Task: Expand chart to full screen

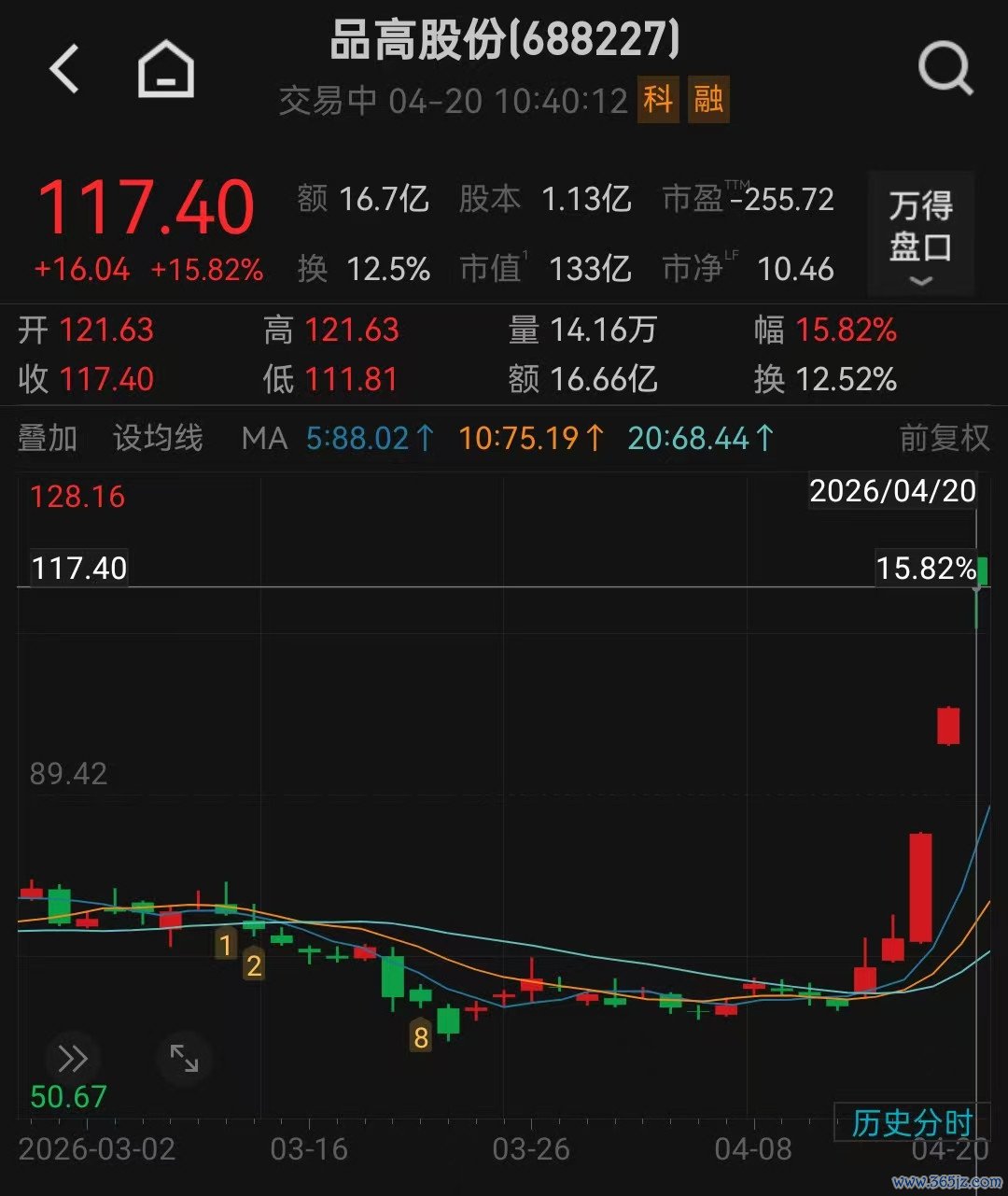Action: coord(184,1059)
